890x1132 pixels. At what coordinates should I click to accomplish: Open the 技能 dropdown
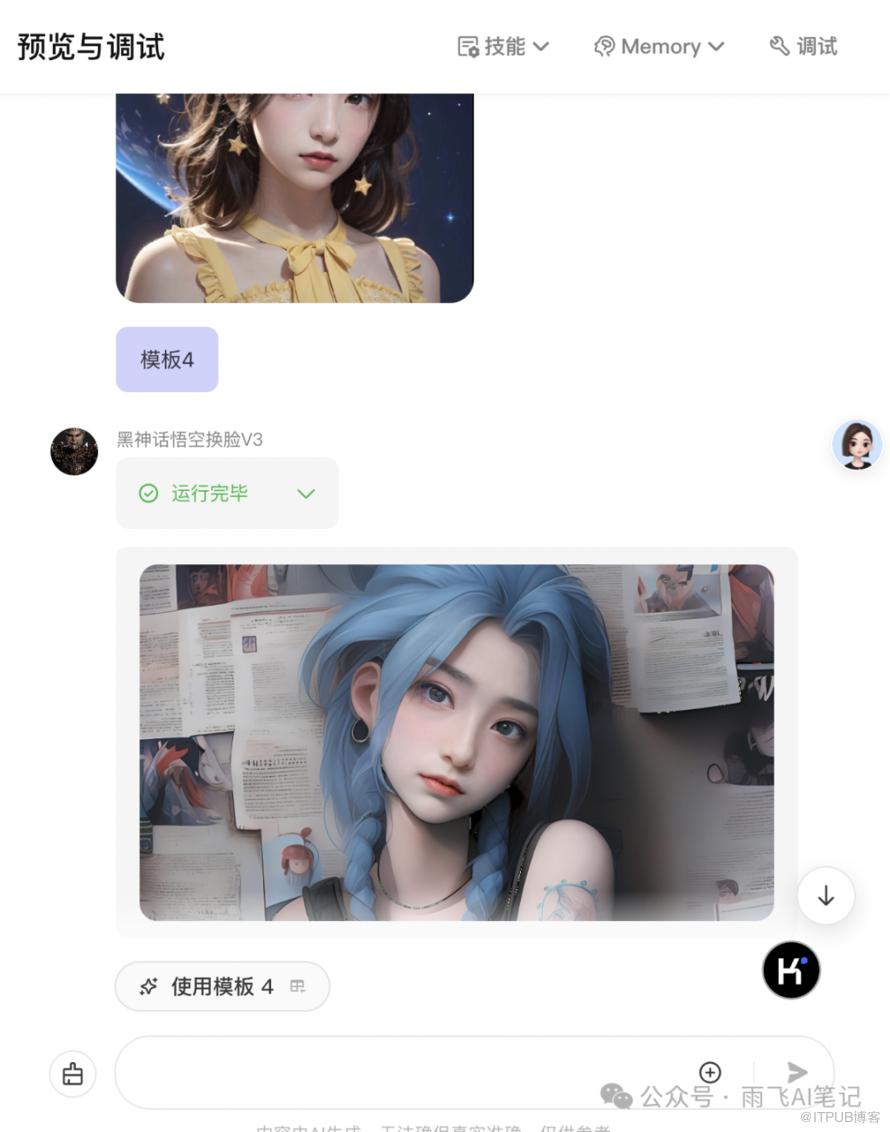click(x=503, y=46)
